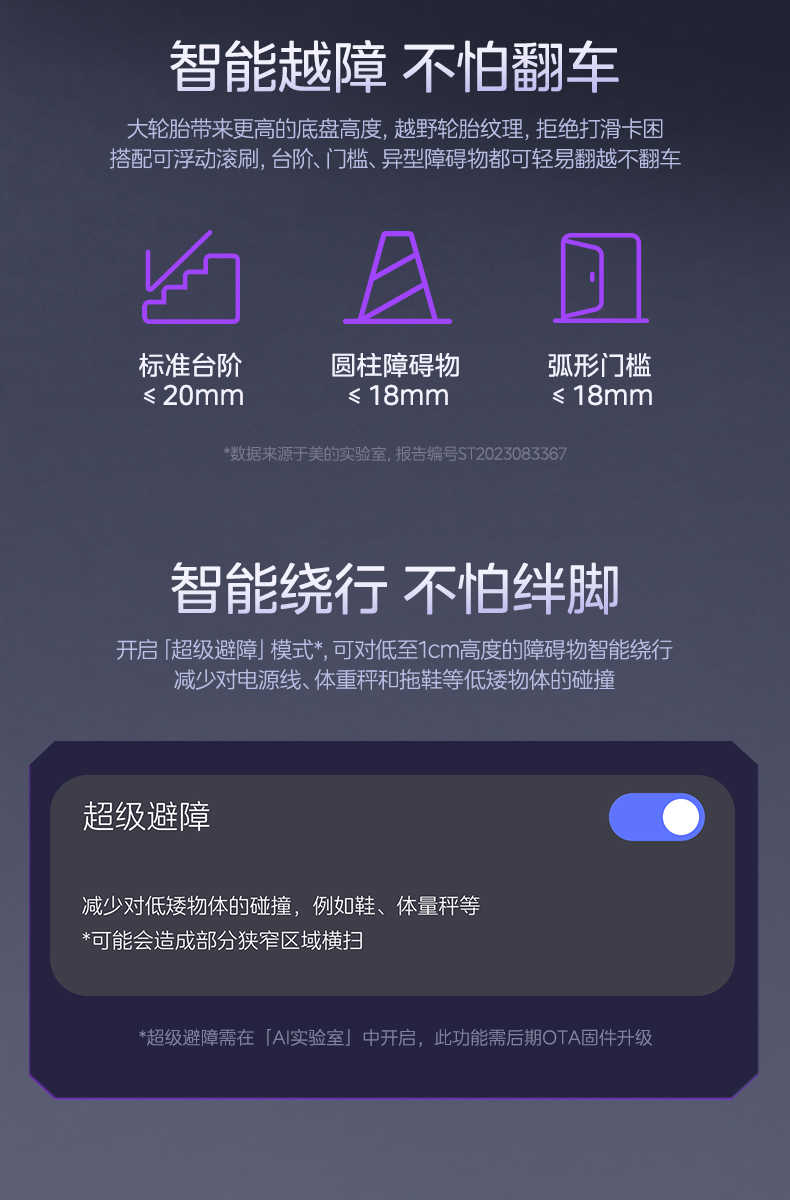Viewport: 790px width, 1200px height.
Task: Select the 标准台阶 stair icon
Action: point(192,278)
